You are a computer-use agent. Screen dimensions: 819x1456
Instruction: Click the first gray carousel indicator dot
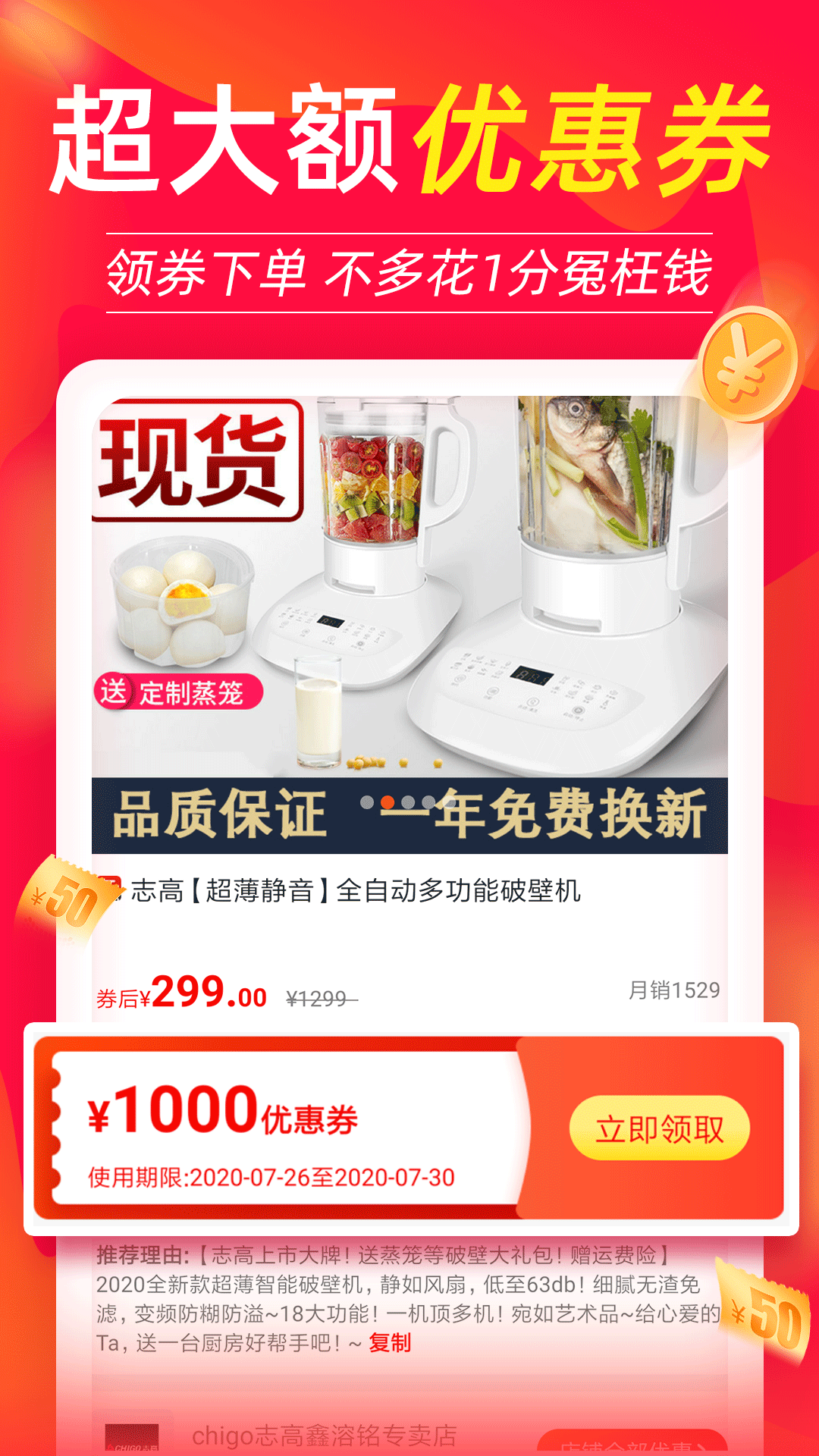[x=366, y=802]
